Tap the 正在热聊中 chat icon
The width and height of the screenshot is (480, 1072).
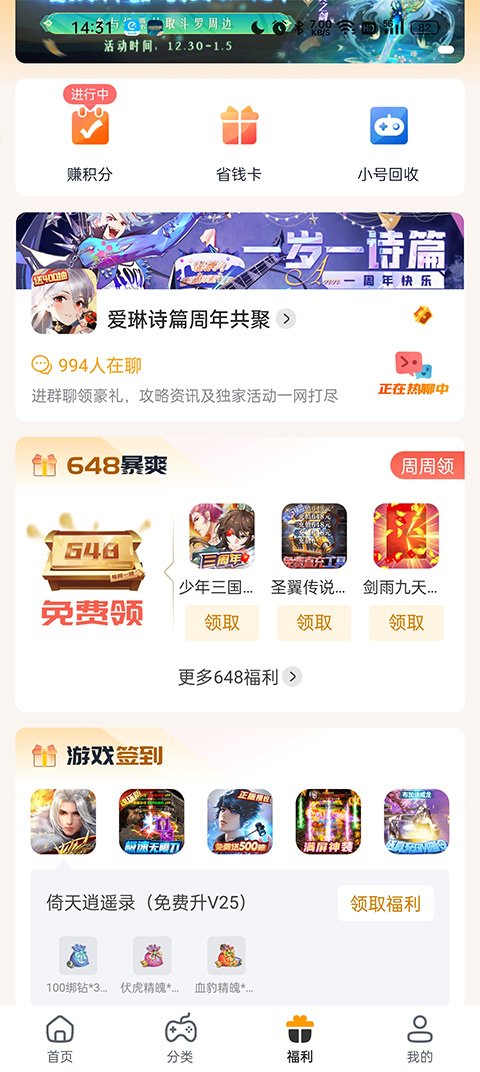click(x=413, y=373)
